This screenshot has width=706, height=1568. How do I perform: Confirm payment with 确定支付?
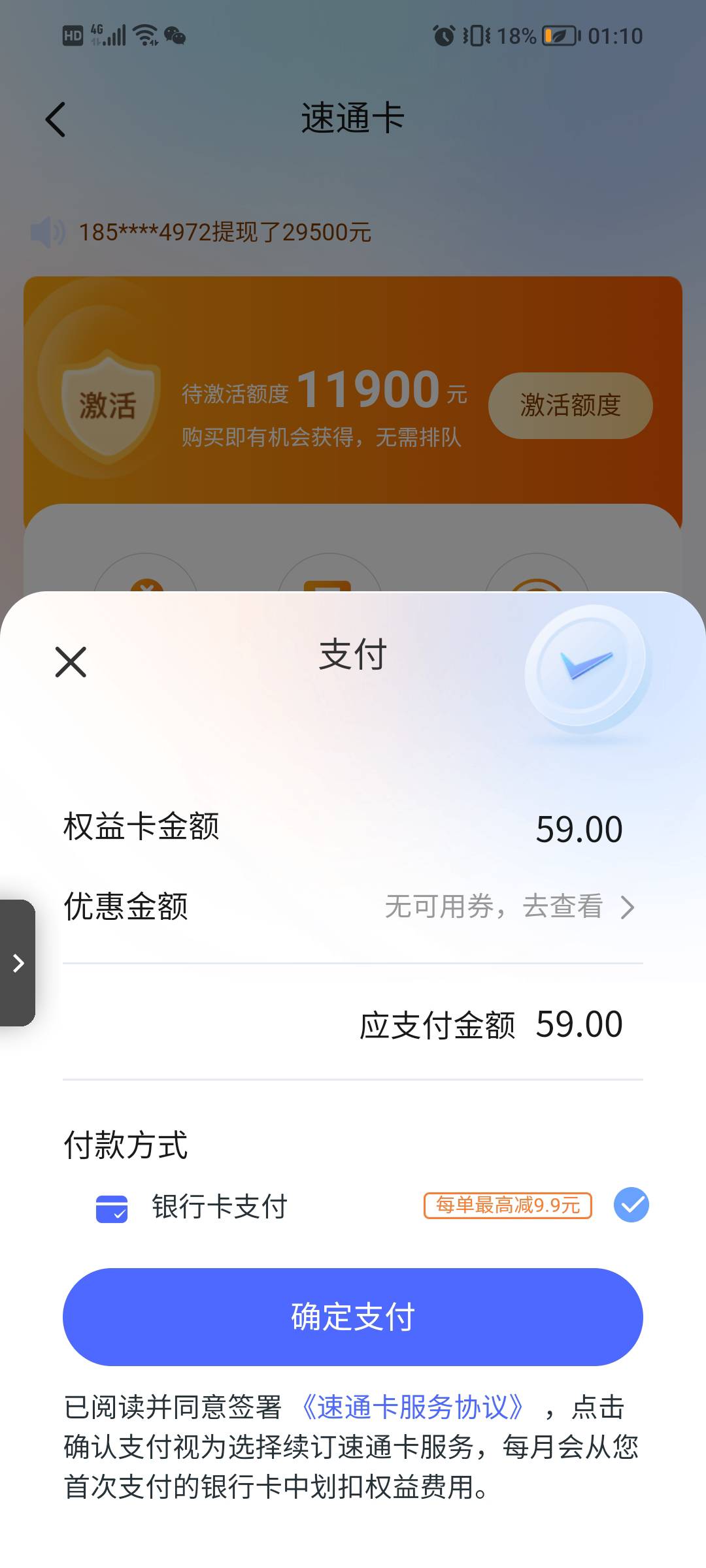[x=353, y=1316]
